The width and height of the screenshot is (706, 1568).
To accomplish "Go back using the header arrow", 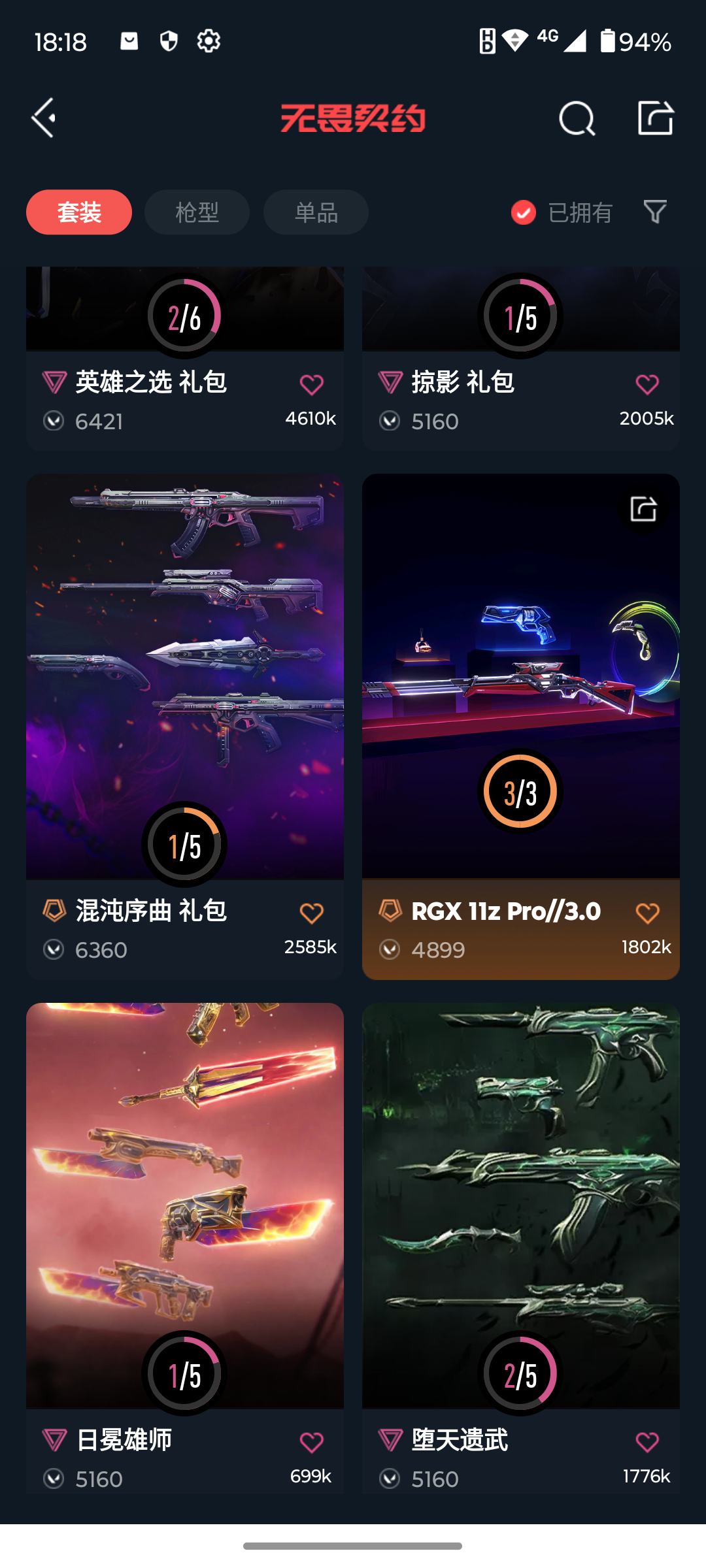I will coord(44,118).
